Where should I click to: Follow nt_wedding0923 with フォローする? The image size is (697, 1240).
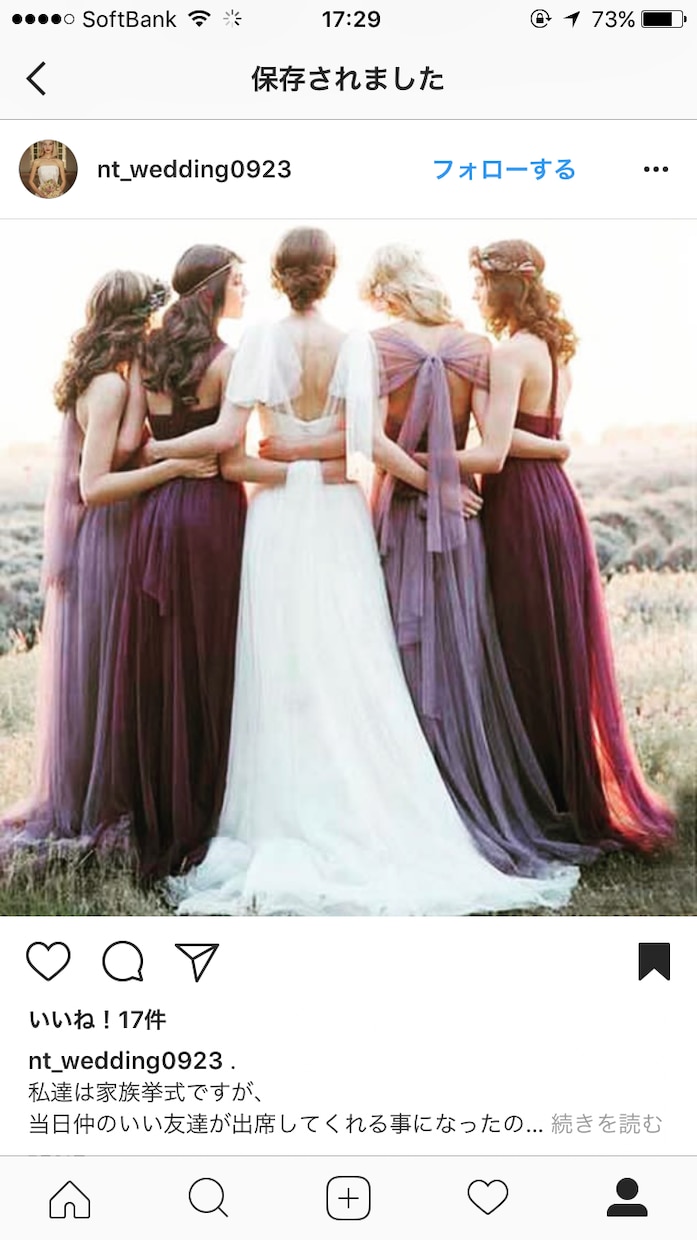click(x=504, y=169)
